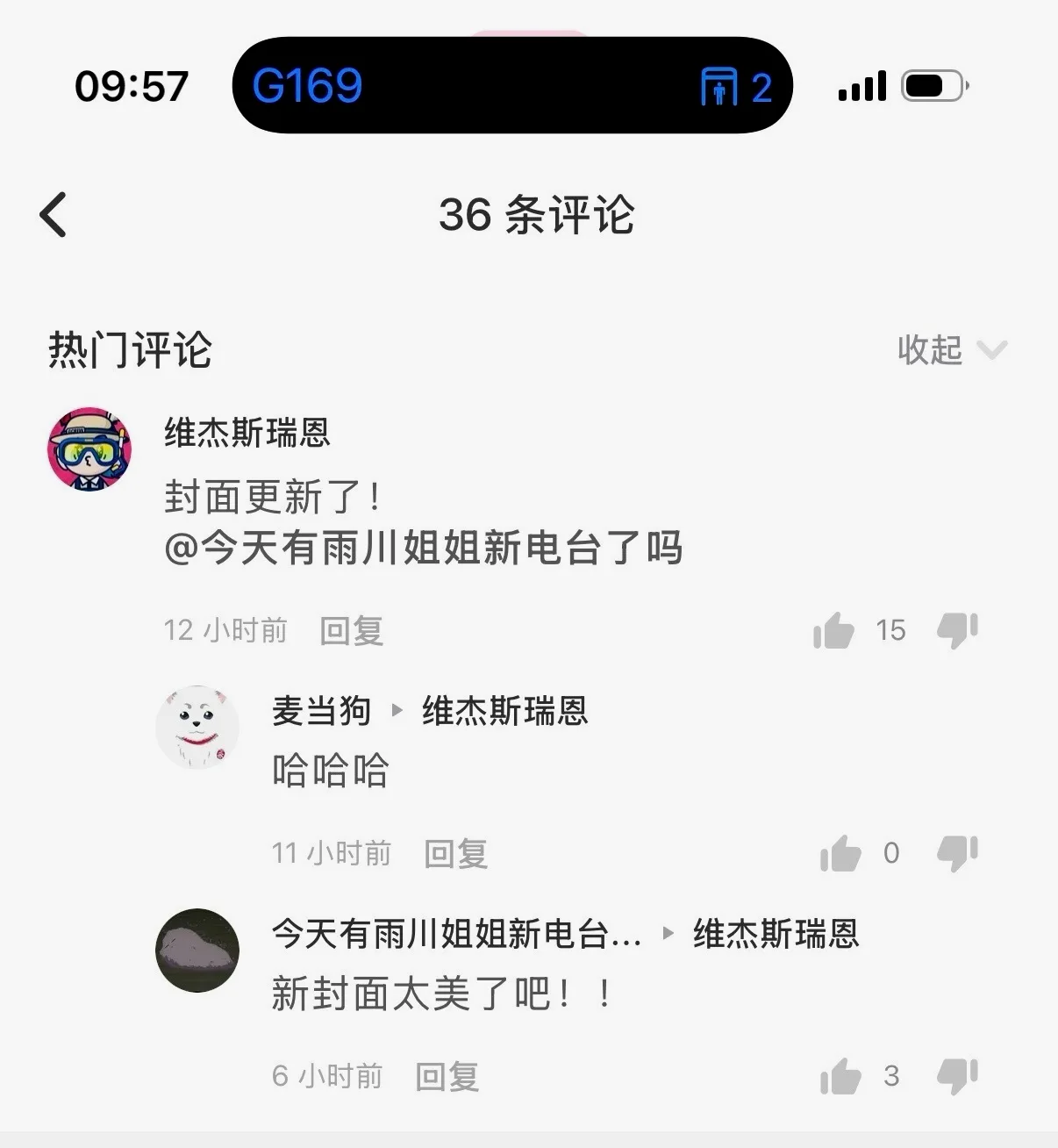Collapse hot comments with 收起

point(950,350)
